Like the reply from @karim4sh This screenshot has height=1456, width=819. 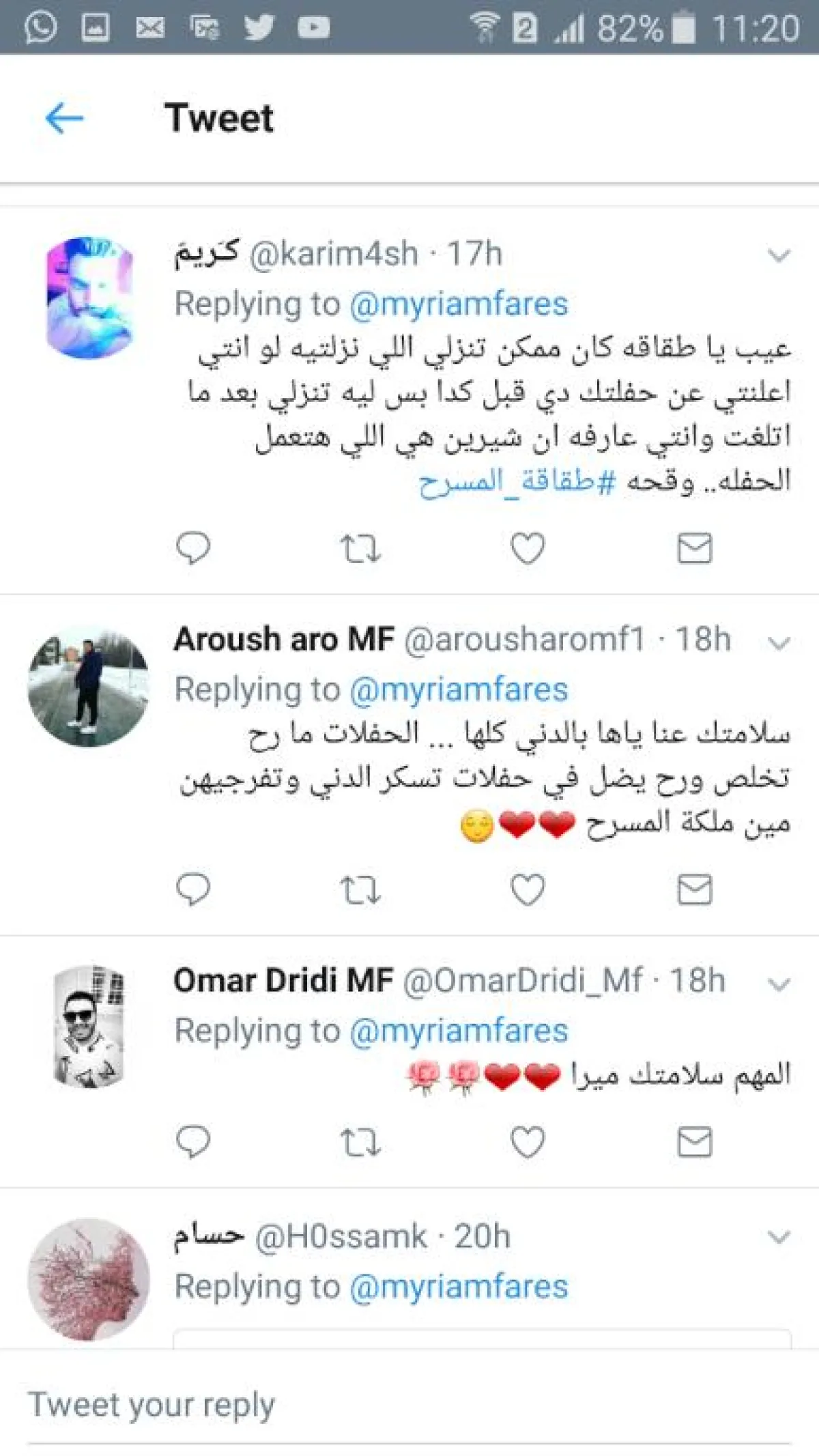point(528,548)
